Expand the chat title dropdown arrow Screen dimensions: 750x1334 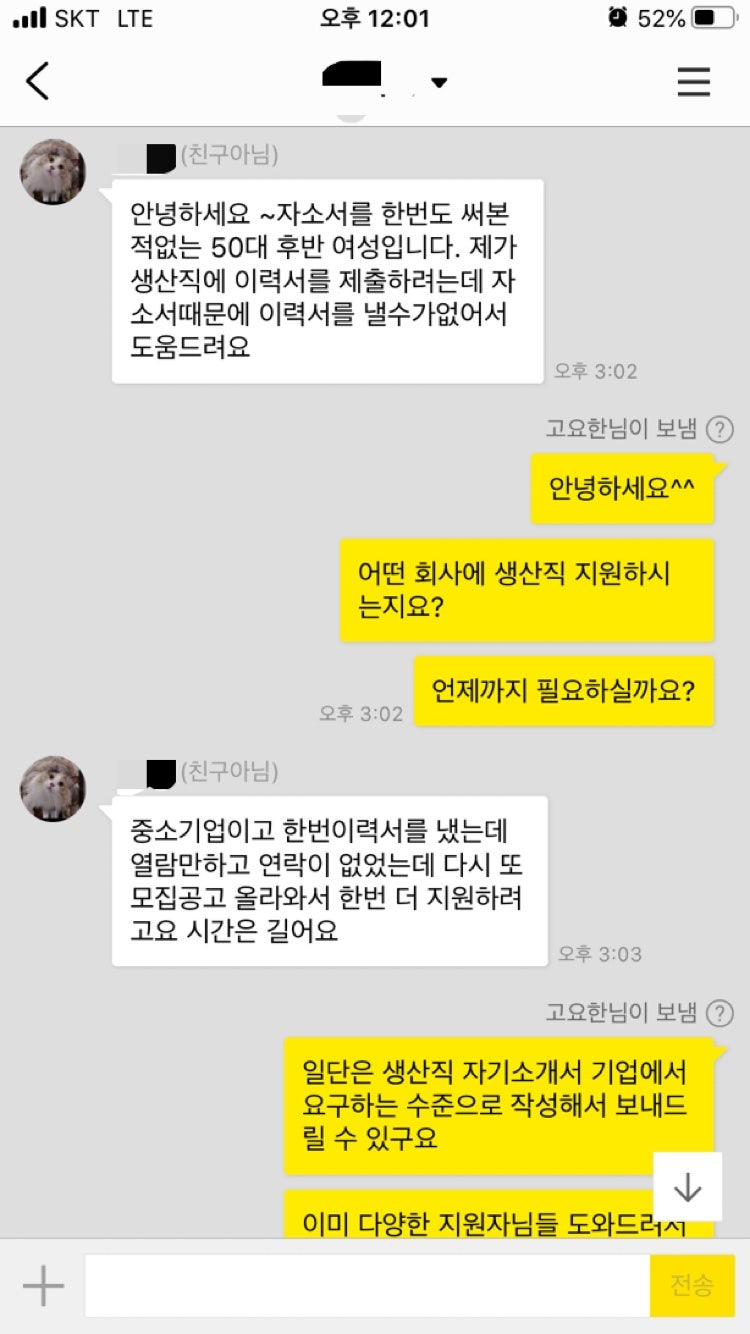(x=439, y=83)
